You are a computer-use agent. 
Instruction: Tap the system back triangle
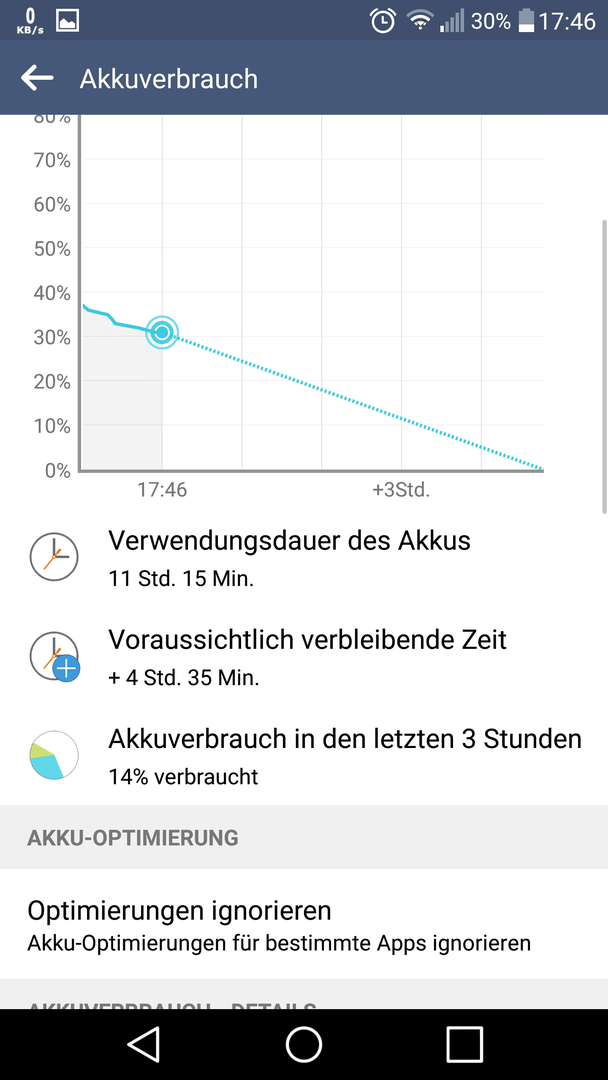pos(143,1044)
